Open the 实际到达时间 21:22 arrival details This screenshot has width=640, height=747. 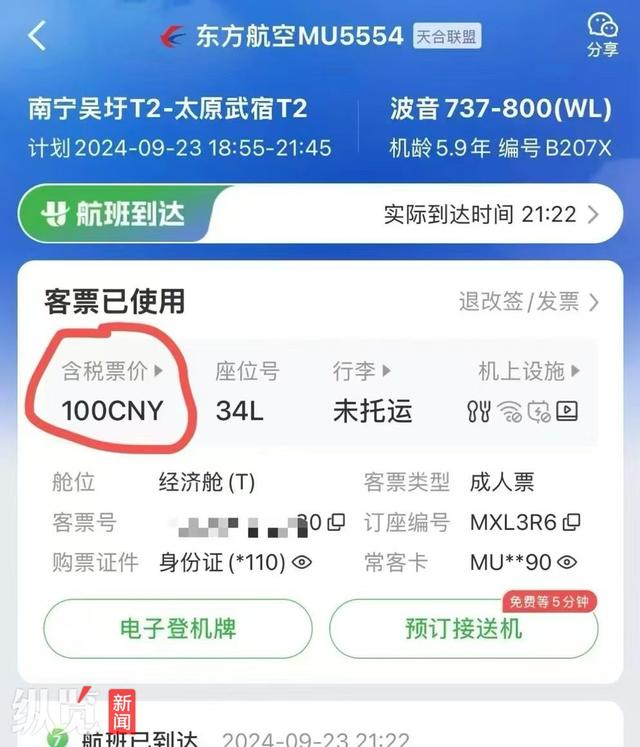[x=492, y=214]
